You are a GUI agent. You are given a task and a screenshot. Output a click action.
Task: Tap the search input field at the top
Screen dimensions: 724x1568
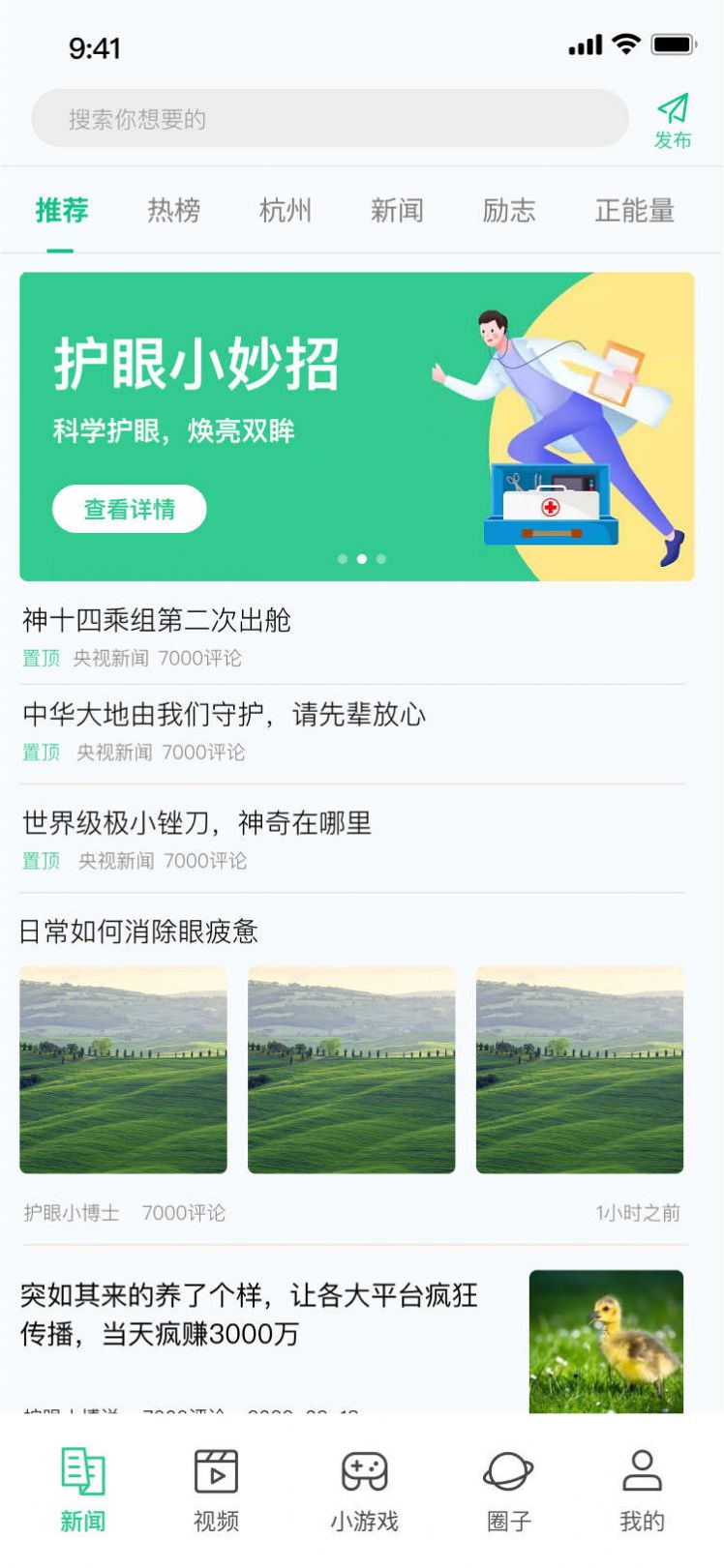point(329,117)
